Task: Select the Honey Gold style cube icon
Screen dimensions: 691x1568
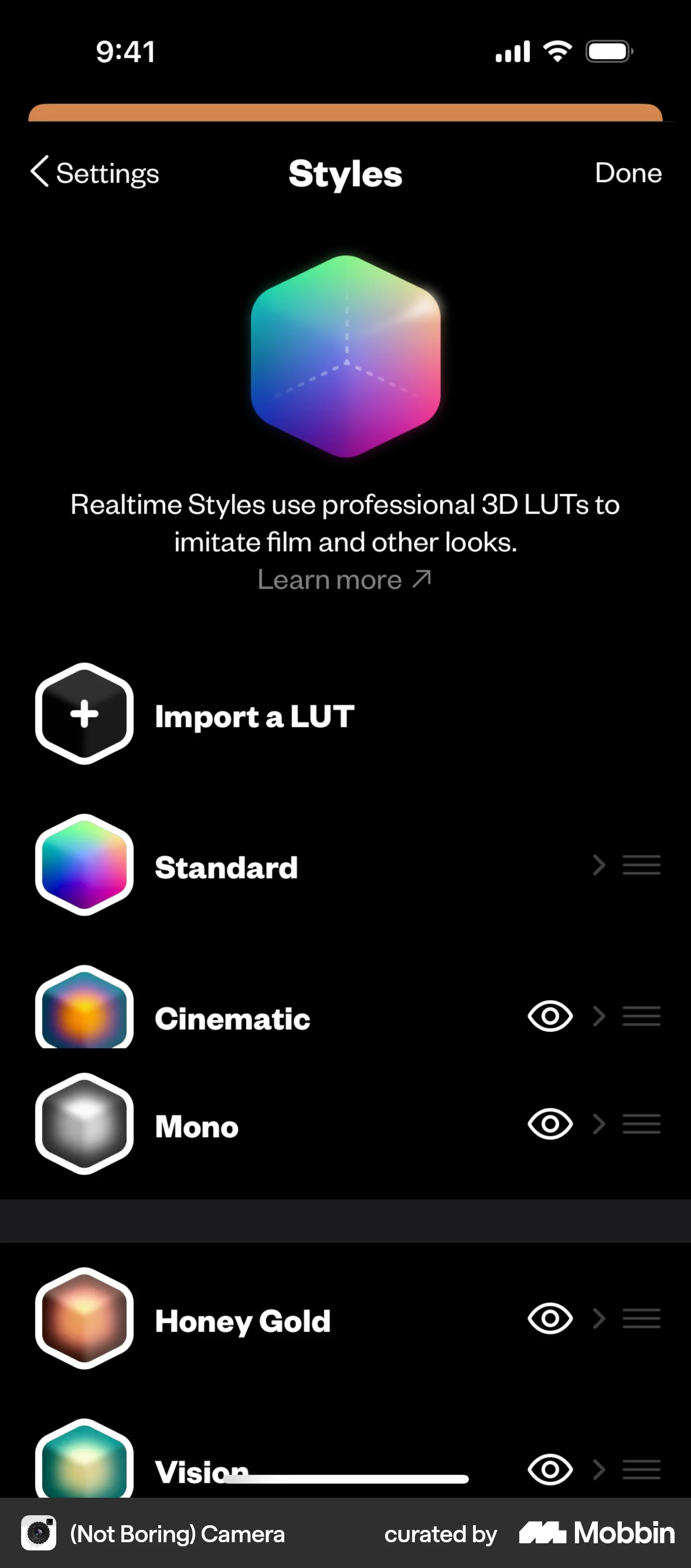Action: click(x=84, y=1320)
